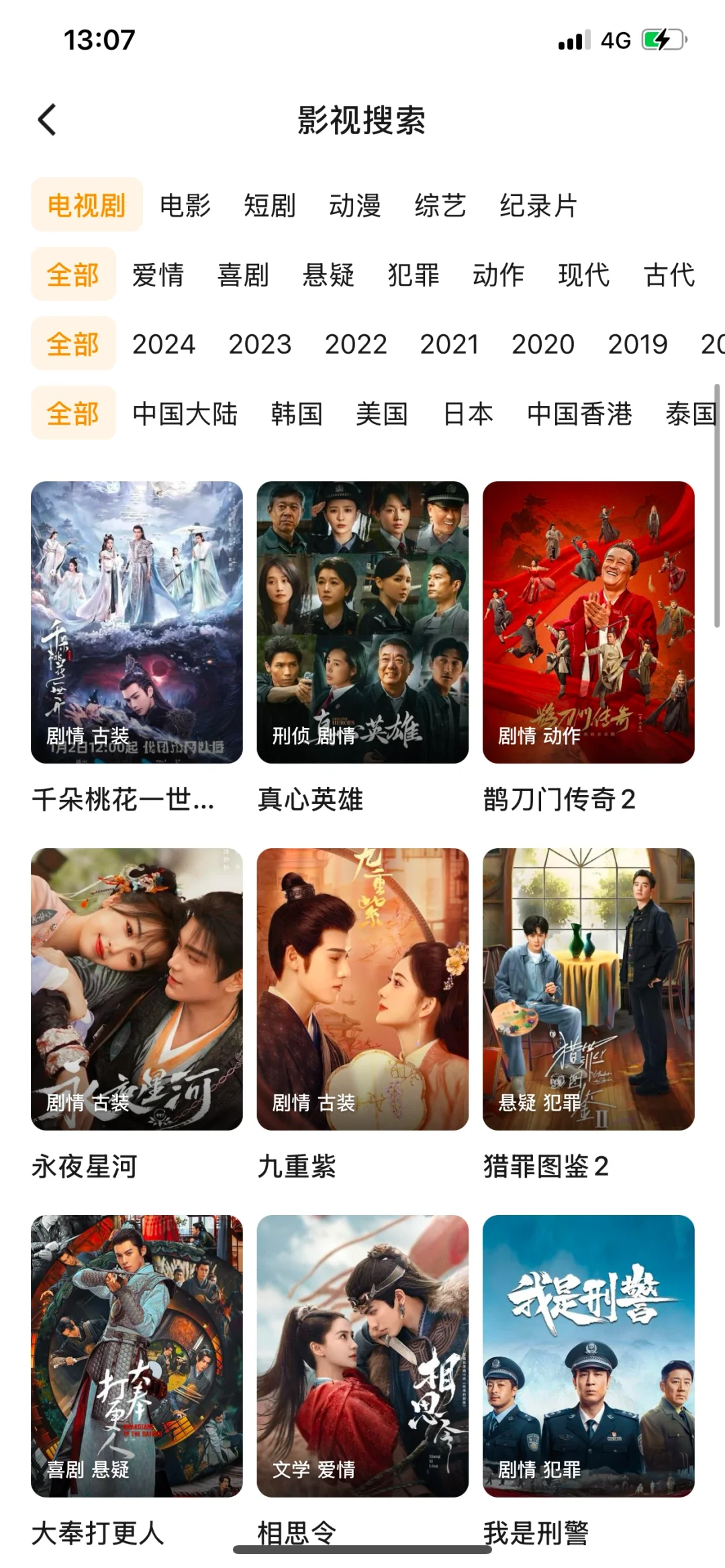The width and height of the screenshot is (725, 1568).
Task: Select the year 2021 filter
Action: pyautogui.click(x=449, y=344)
